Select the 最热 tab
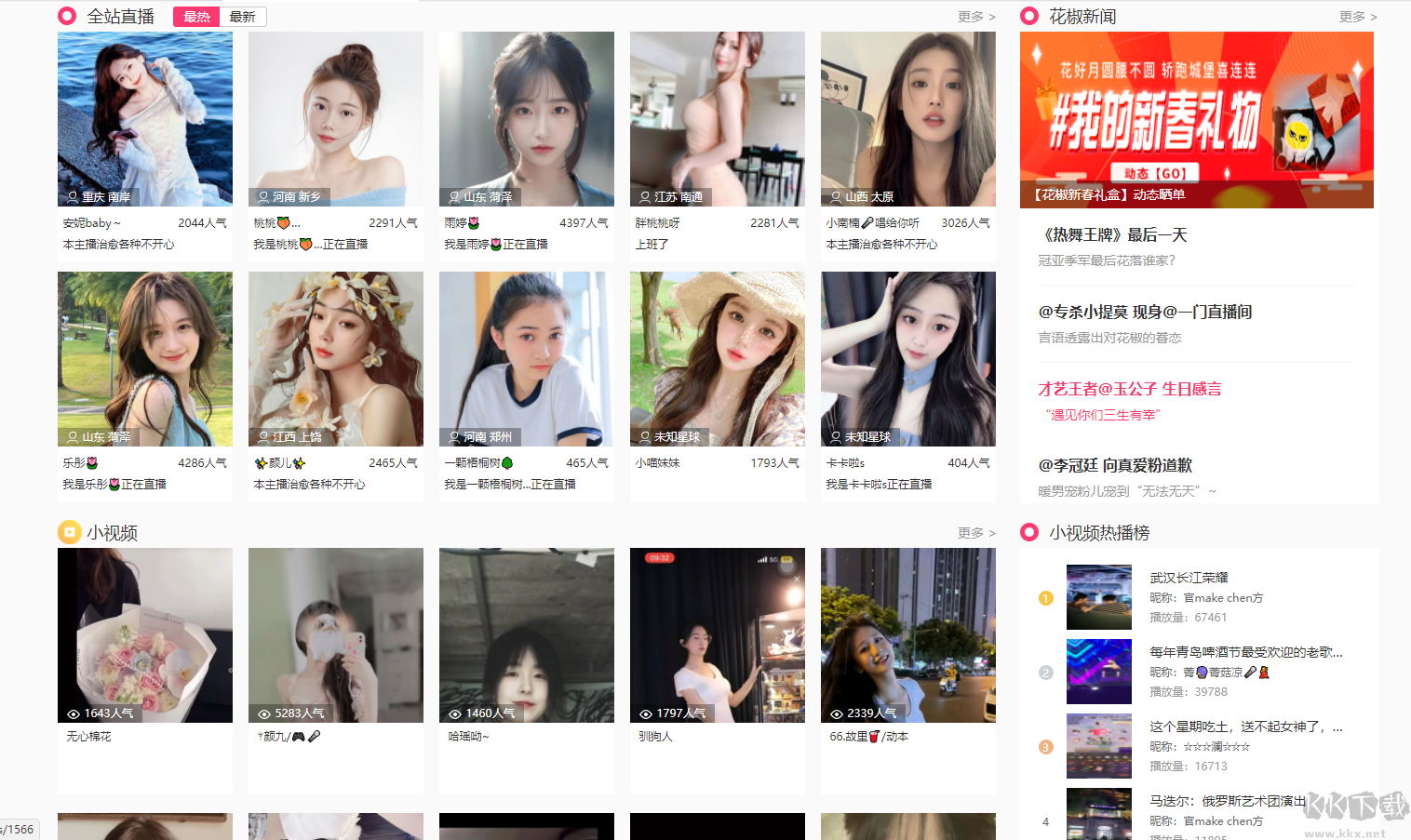The image size is (1411, 840). pos(196,17)
